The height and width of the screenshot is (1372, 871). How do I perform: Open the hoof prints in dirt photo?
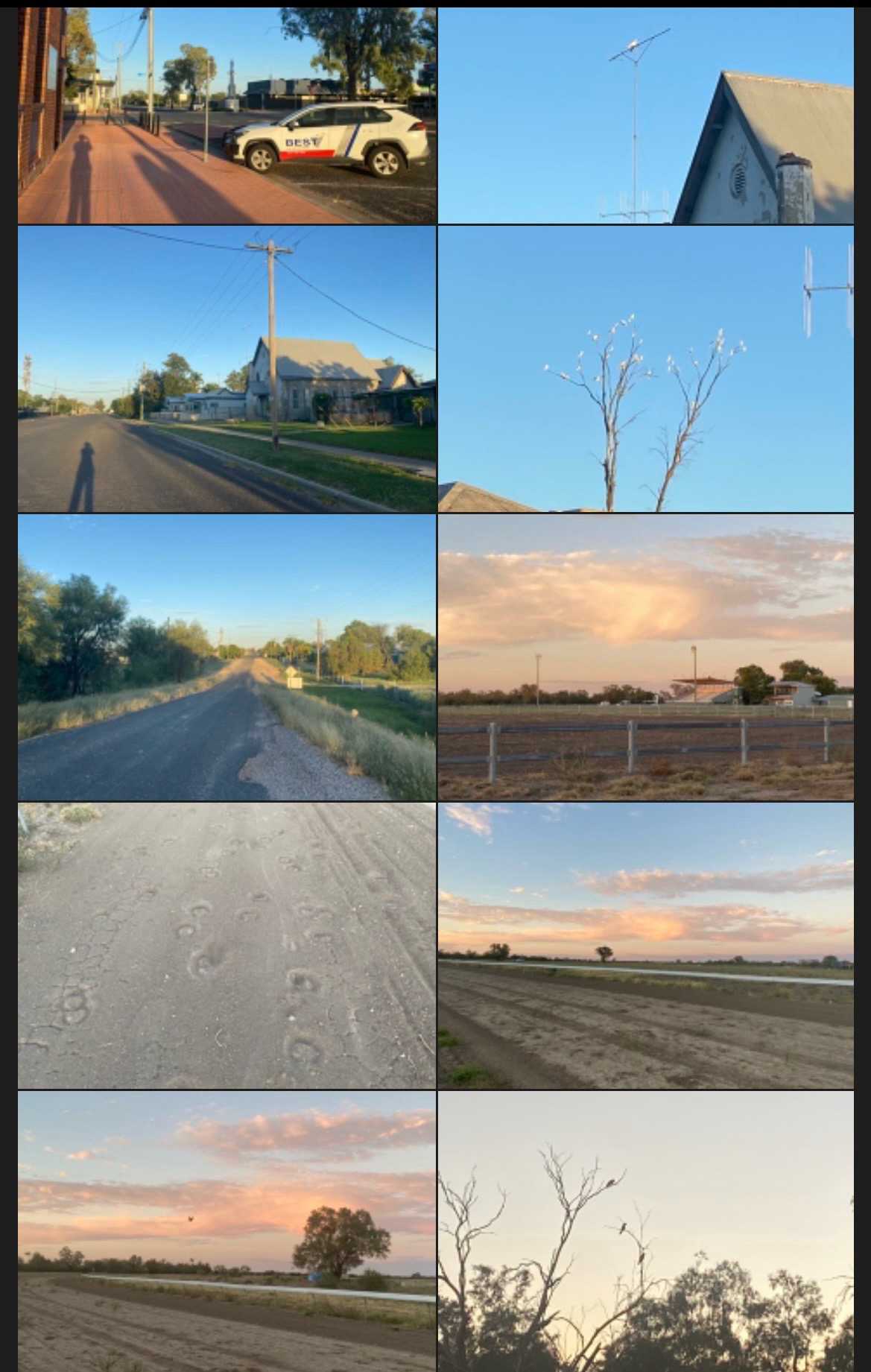click(227, 945)
